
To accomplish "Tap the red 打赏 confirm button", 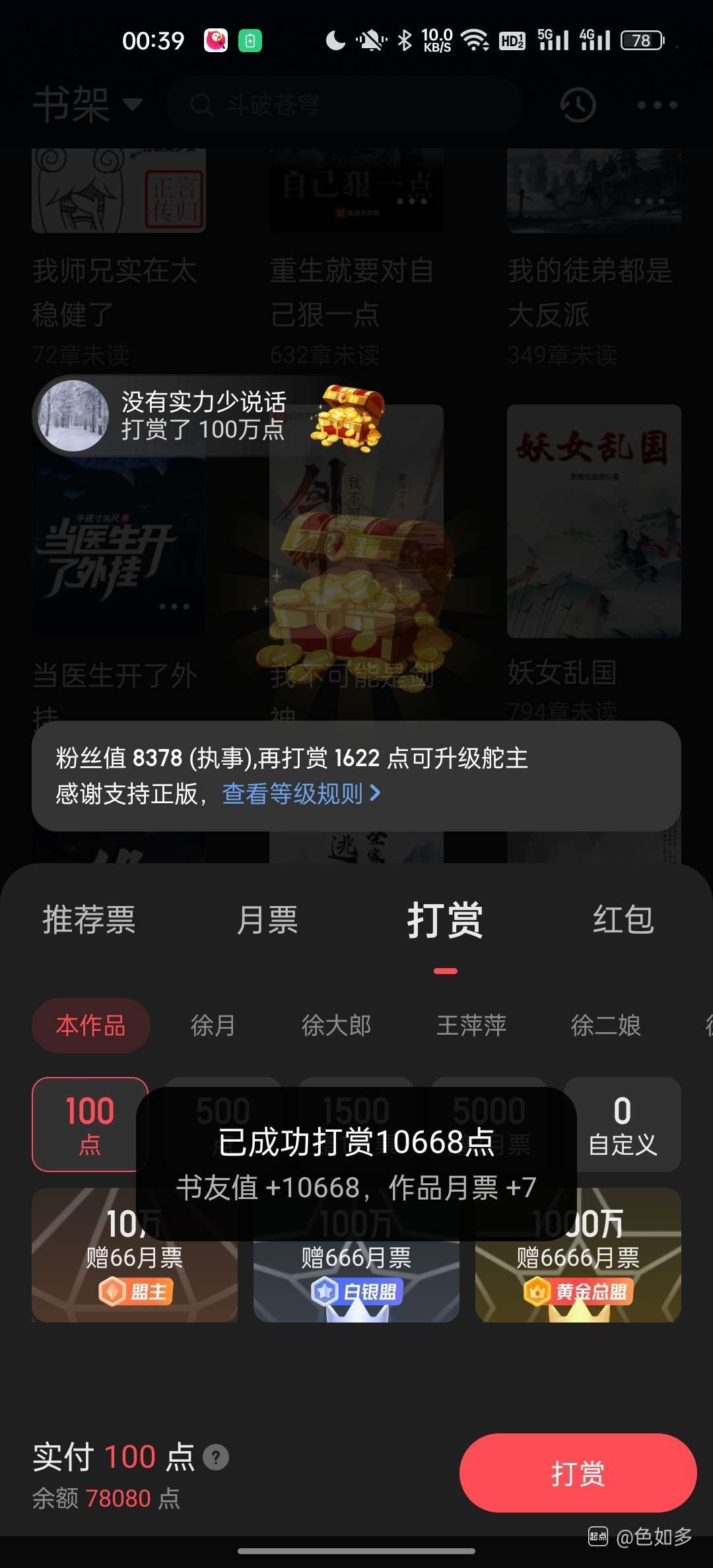I will click(578, 1473).
